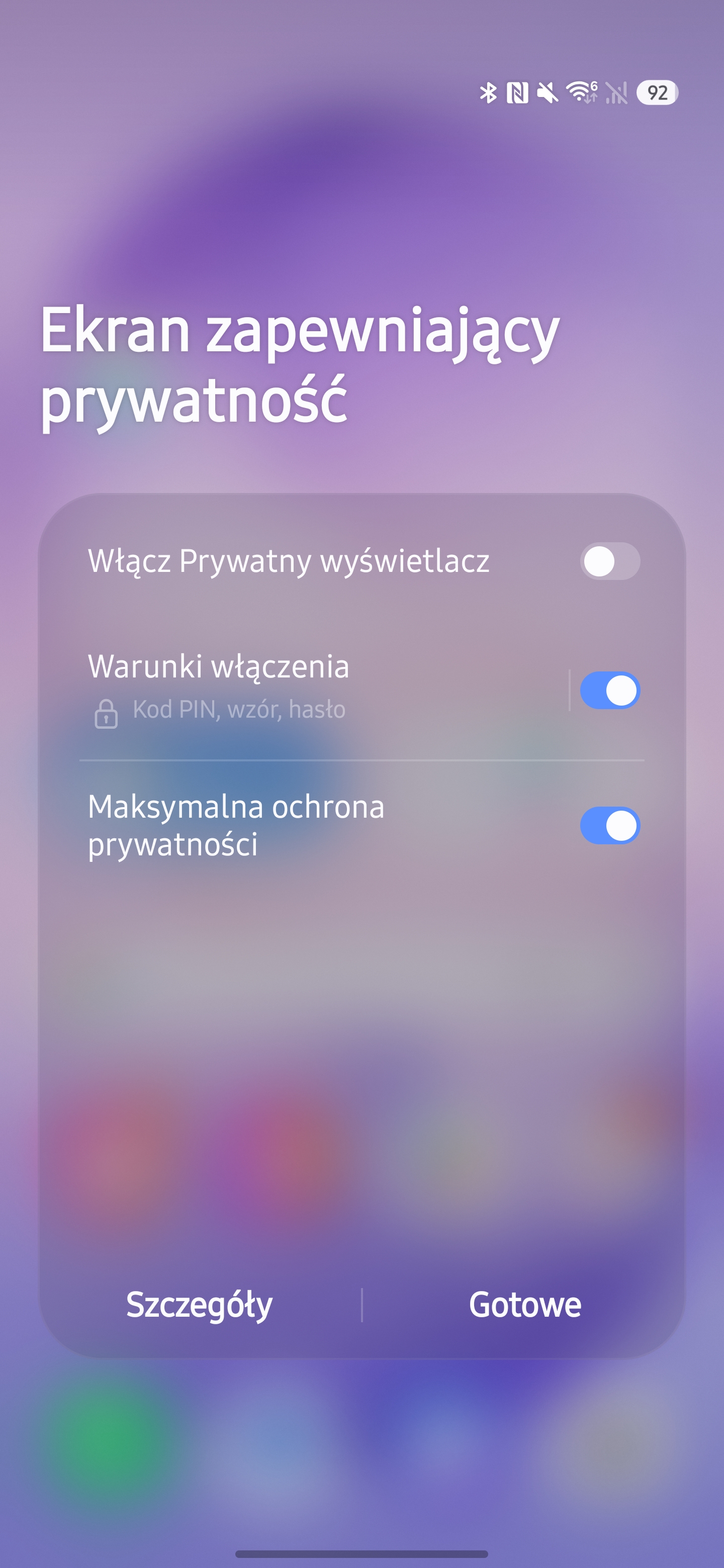724x1568 pixels.
Task: Enable the Włącz Prywatny wyświetlacz switch
Action: tap(609, 560)
